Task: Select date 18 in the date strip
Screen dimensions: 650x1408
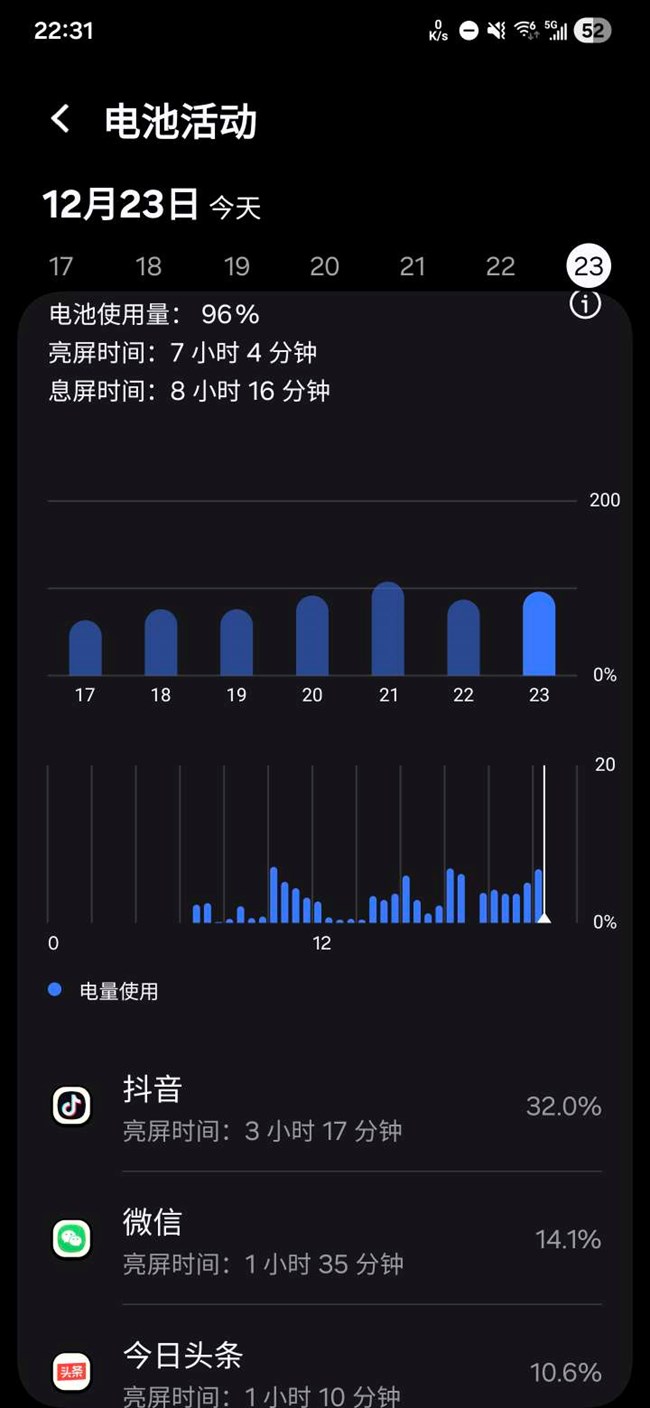Action: pyautogui.click(x=149, y=266)
